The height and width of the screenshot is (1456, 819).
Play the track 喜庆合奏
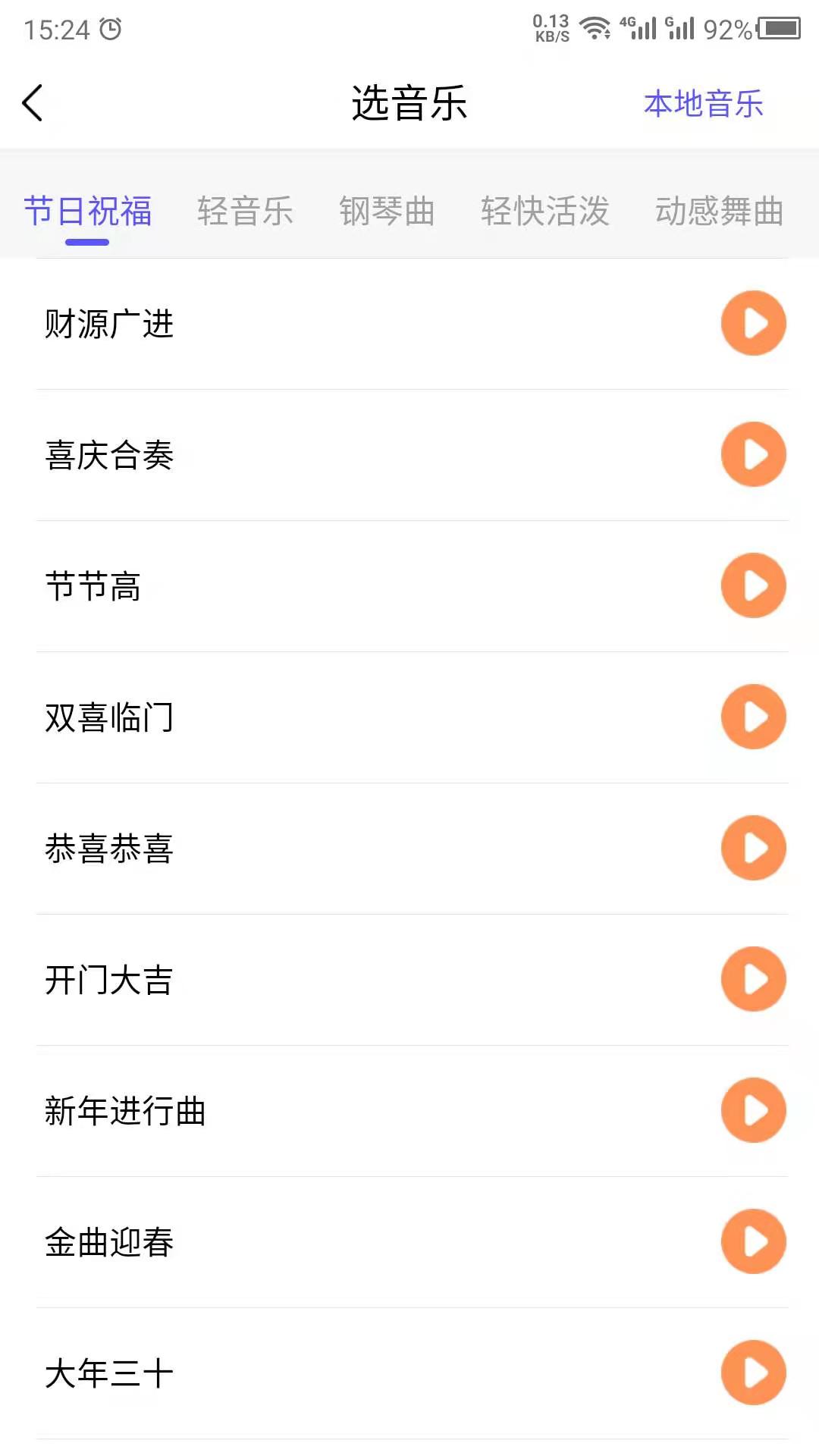tap(753, 454)
